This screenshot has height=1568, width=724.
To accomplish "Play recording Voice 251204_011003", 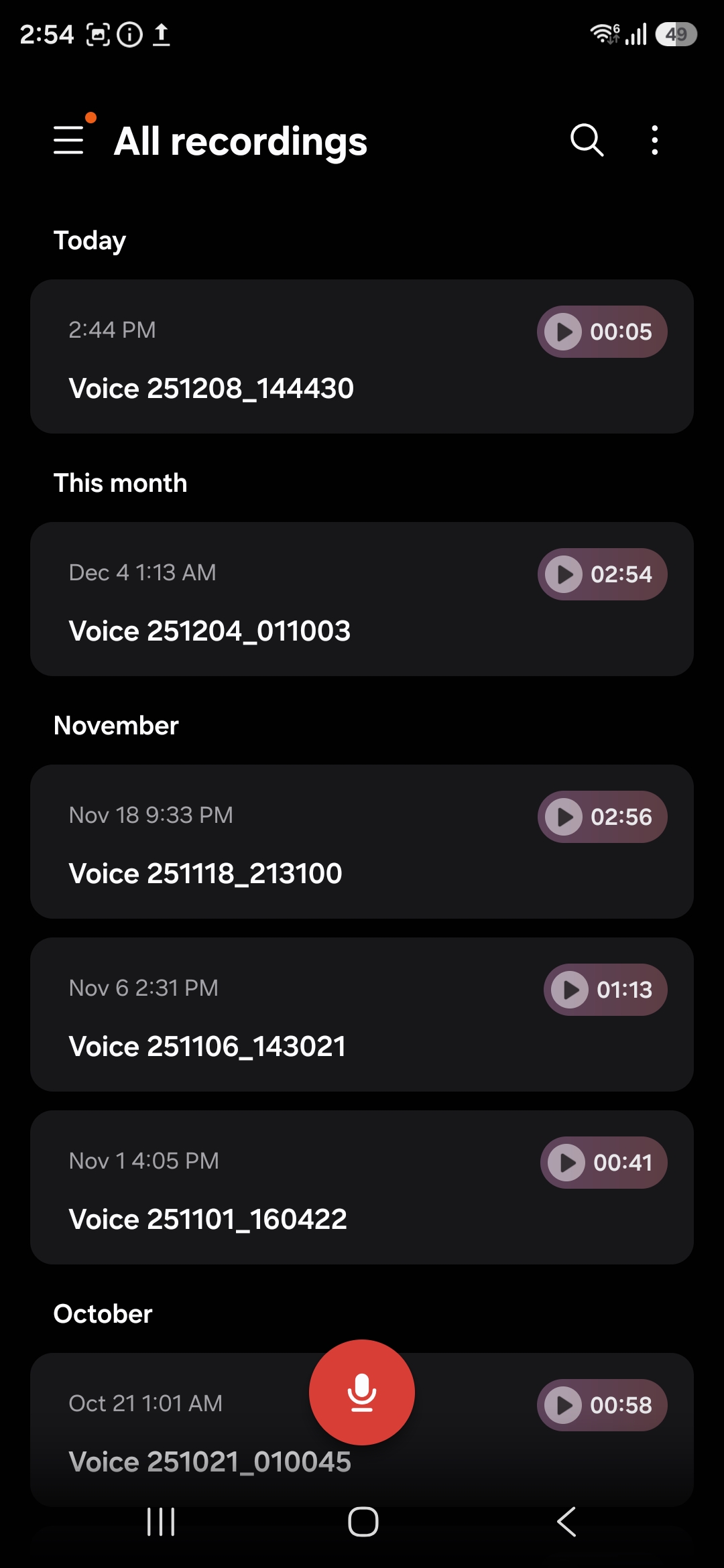I will click(x=565, y=574).
